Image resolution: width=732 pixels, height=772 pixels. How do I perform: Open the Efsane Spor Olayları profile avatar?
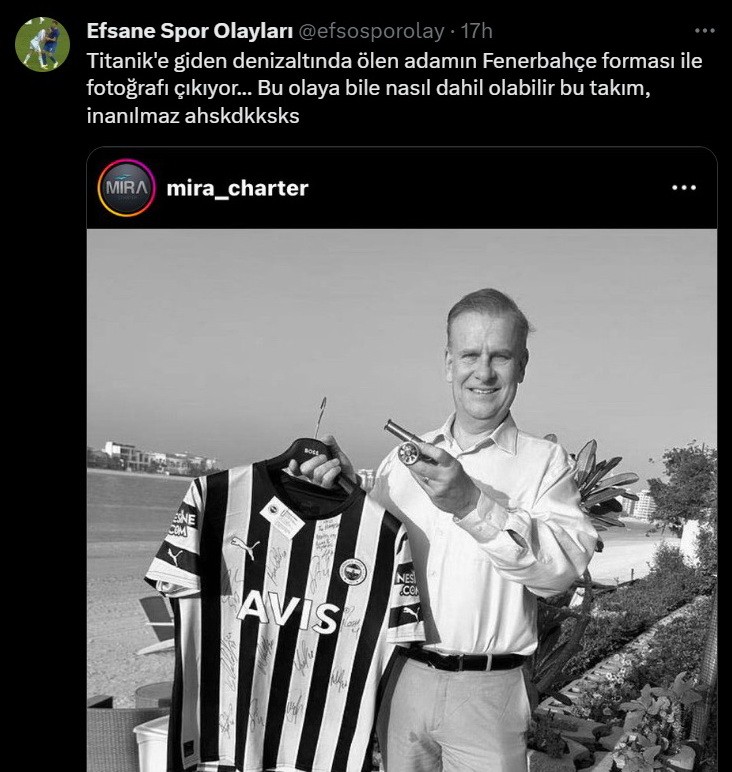click(42, 44)
